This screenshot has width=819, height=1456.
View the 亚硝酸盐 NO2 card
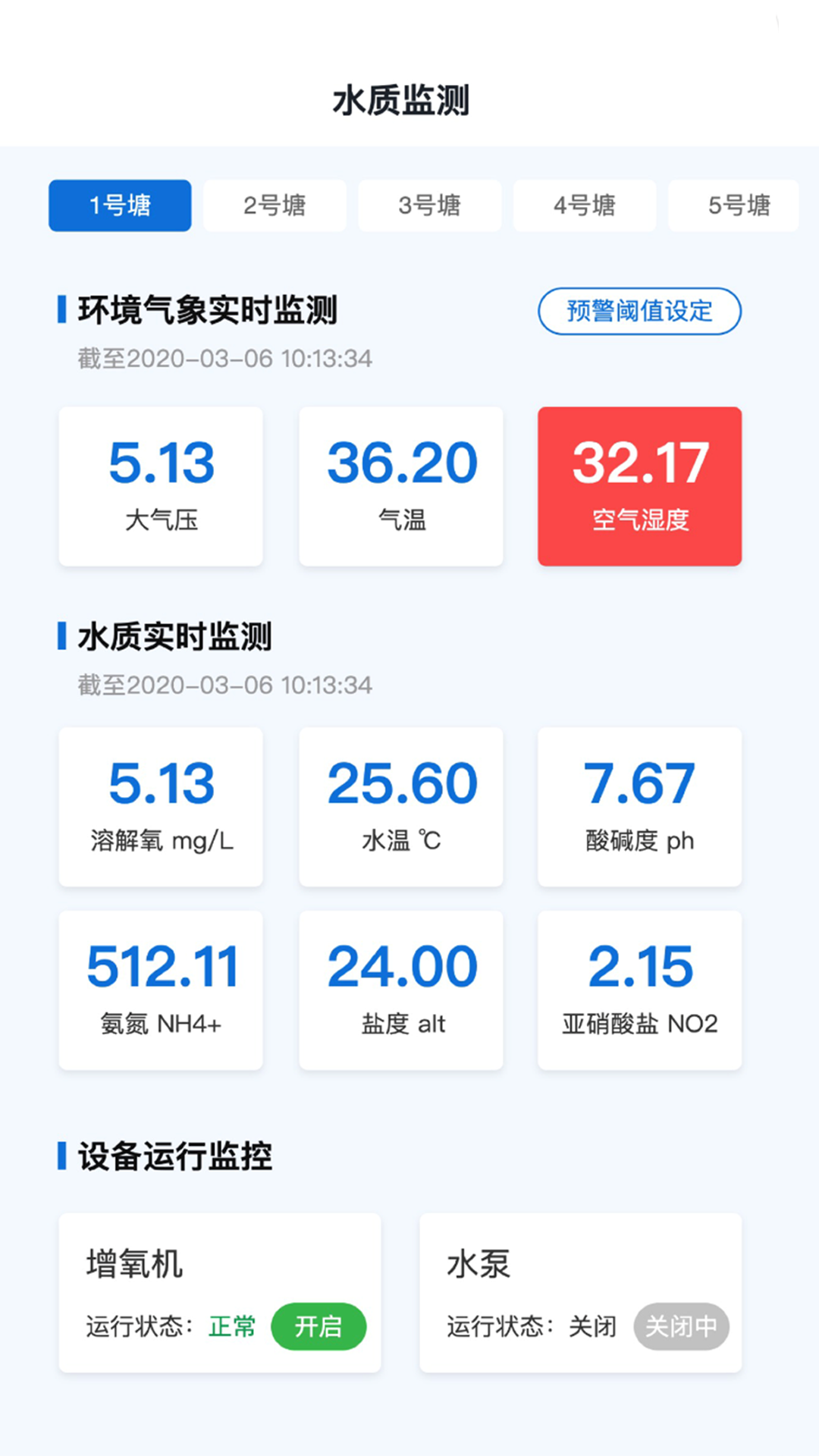tap(639, 987)
